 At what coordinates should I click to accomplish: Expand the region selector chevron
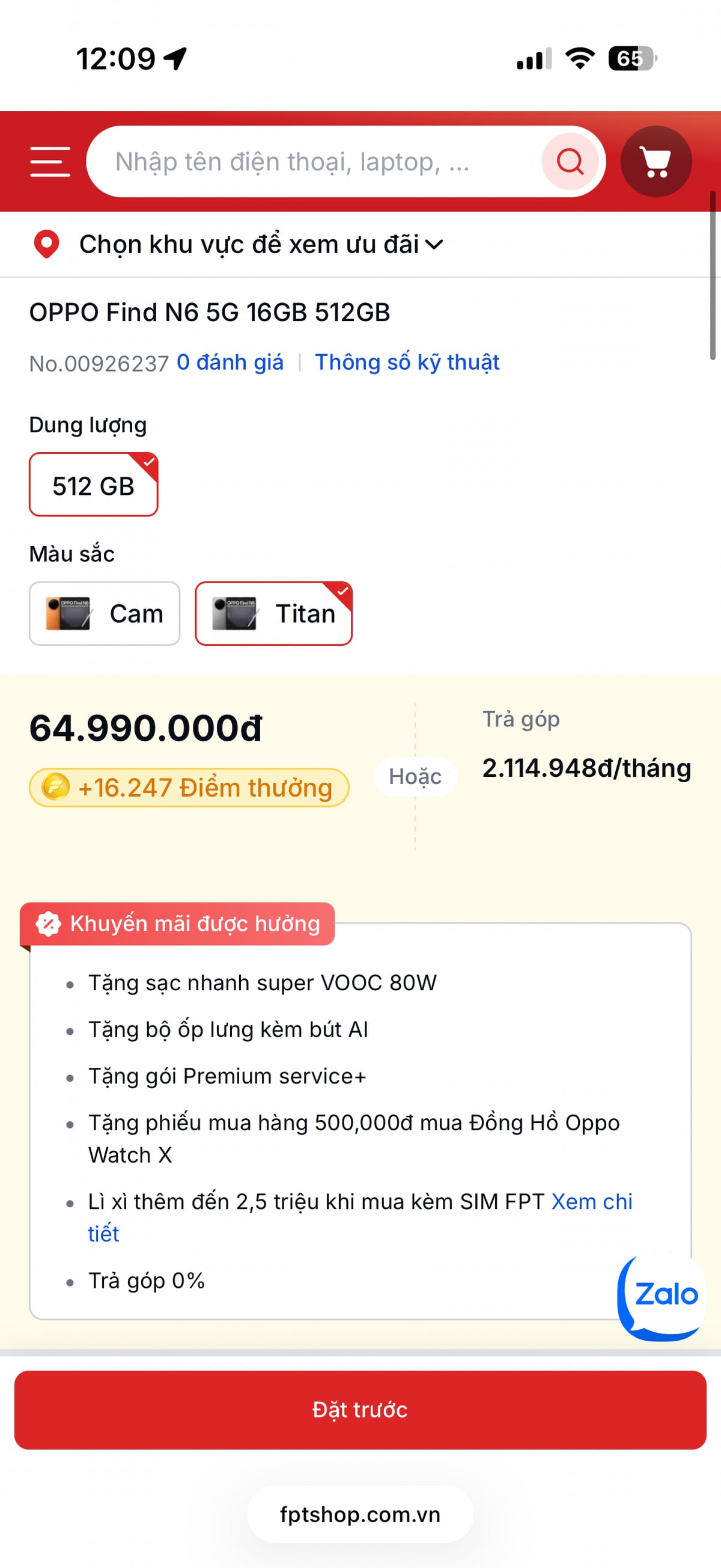coord(434,245)
